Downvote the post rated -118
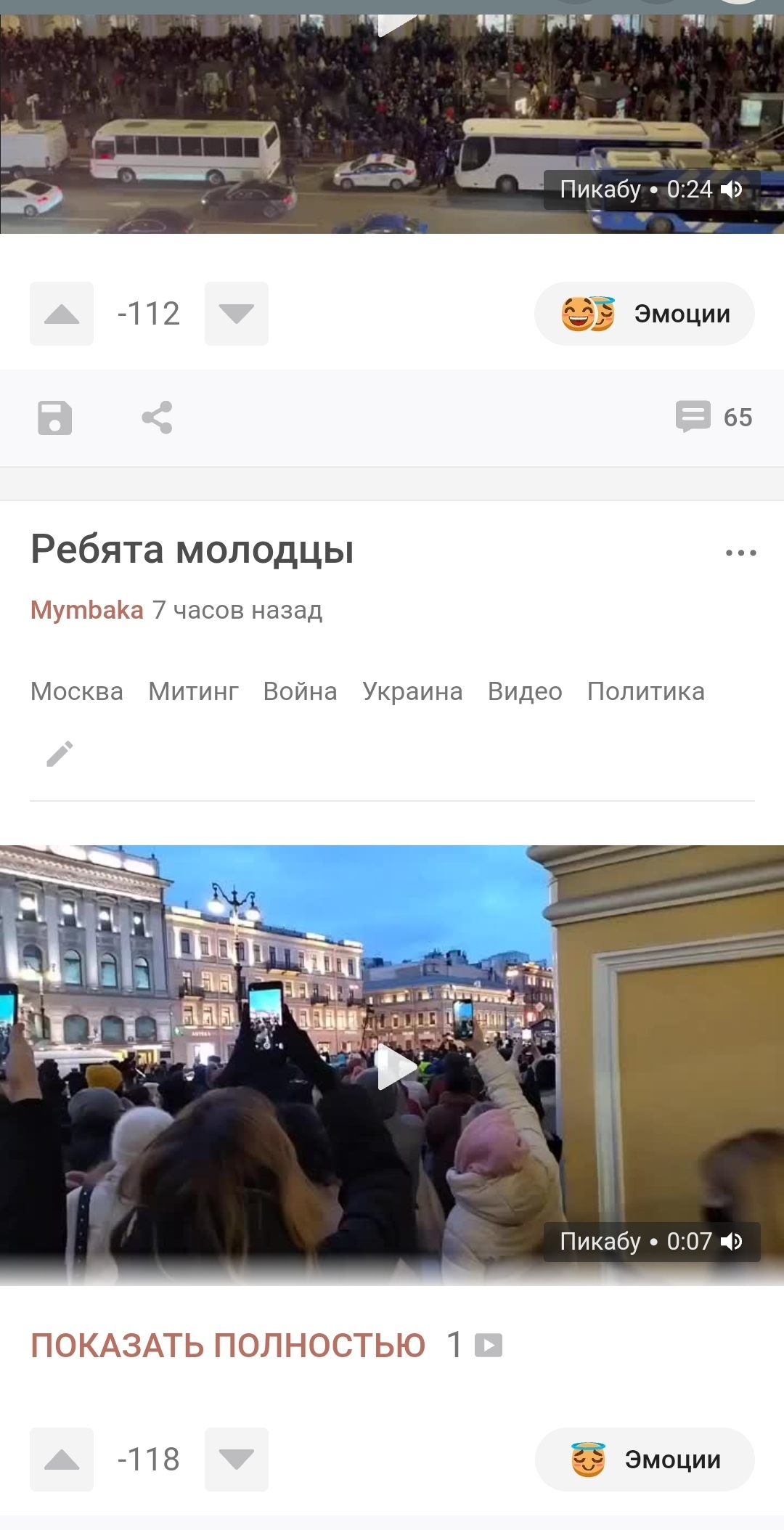This screenshot has width=784, height=1530. [236, 1460]
